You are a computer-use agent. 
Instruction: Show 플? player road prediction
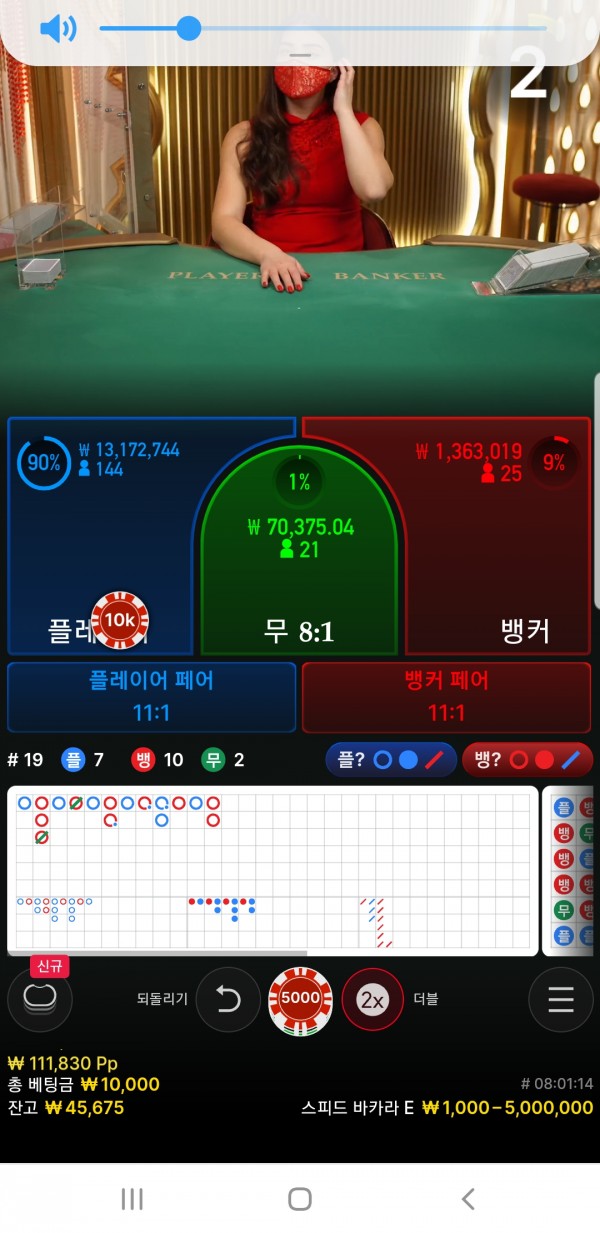coord(390,760)
